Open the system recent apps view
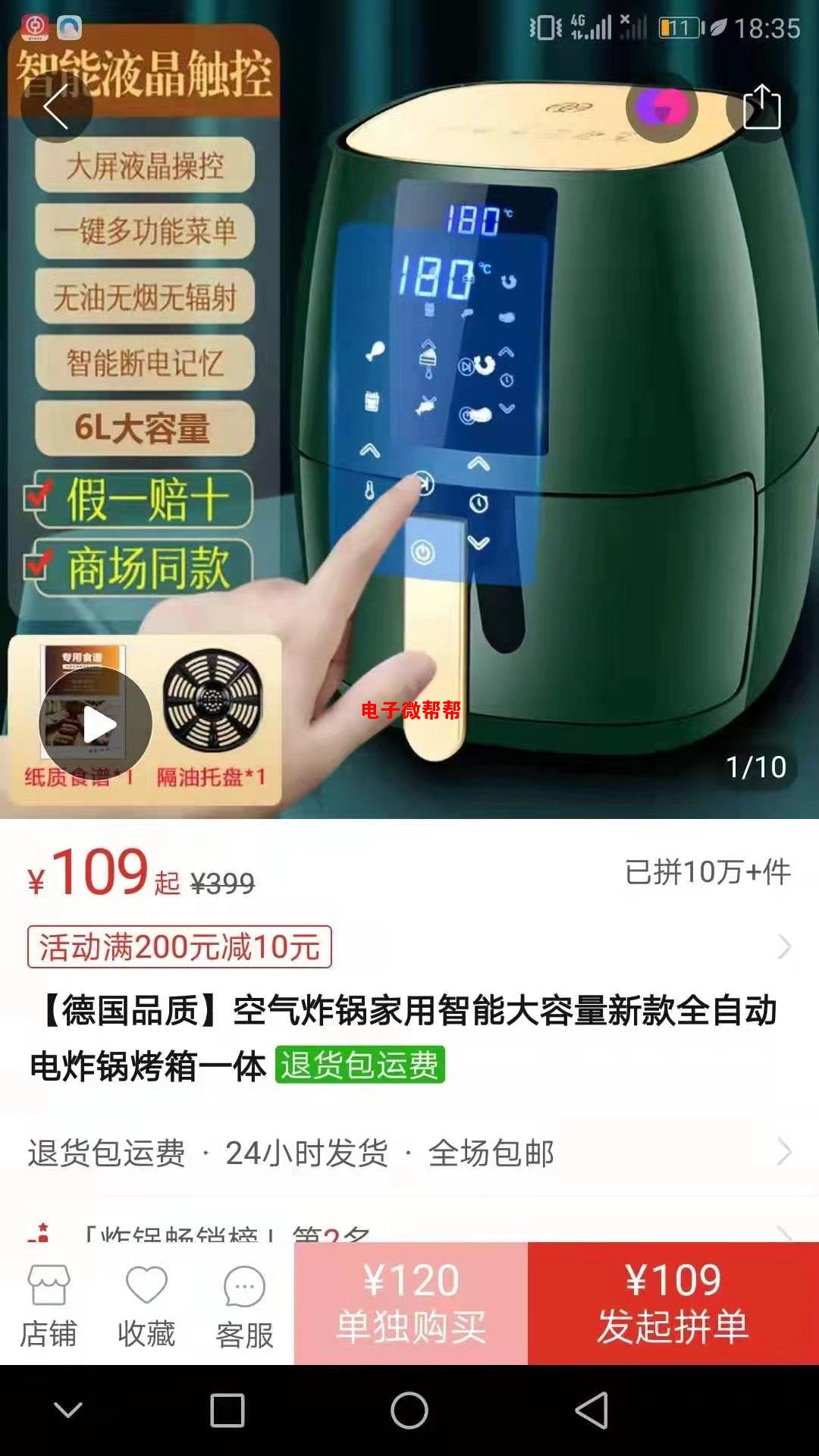819x1456 pixels. (227, 1410)
